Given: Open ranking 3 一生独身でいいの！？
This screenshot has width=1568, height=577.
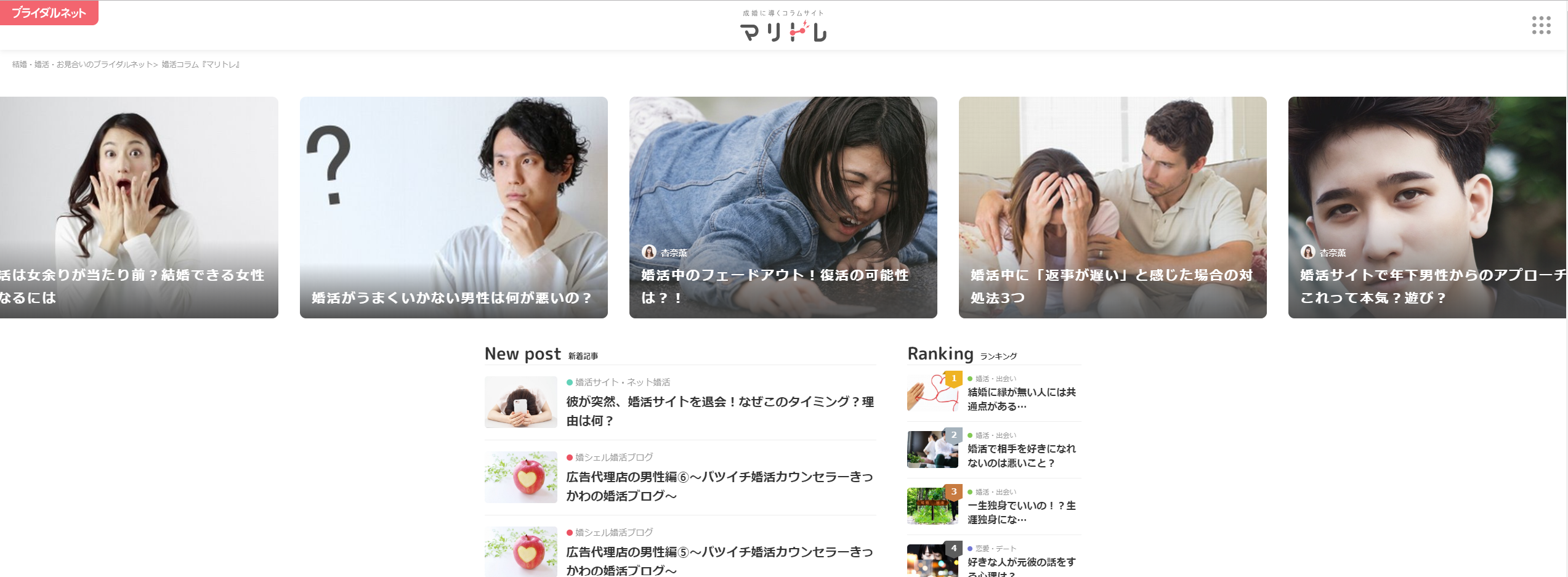Looking at the screenshot, I should coord(1021,512).
